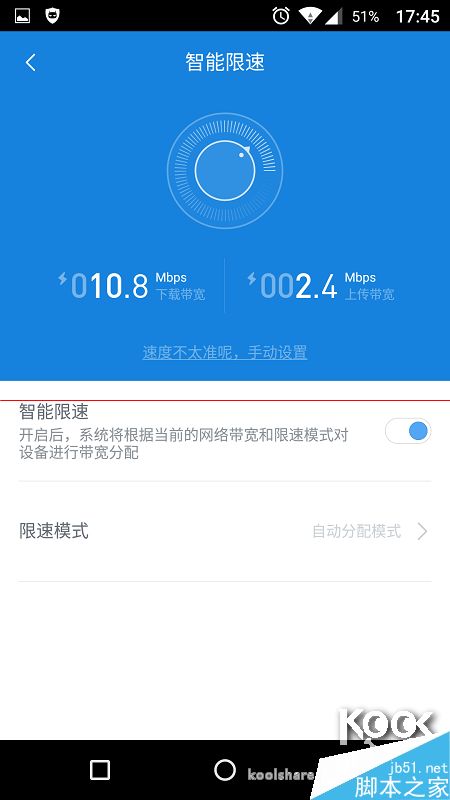450x800 pixels.
Task: Open the 速度不太准呢，手动设置 link
Action: 224,352
